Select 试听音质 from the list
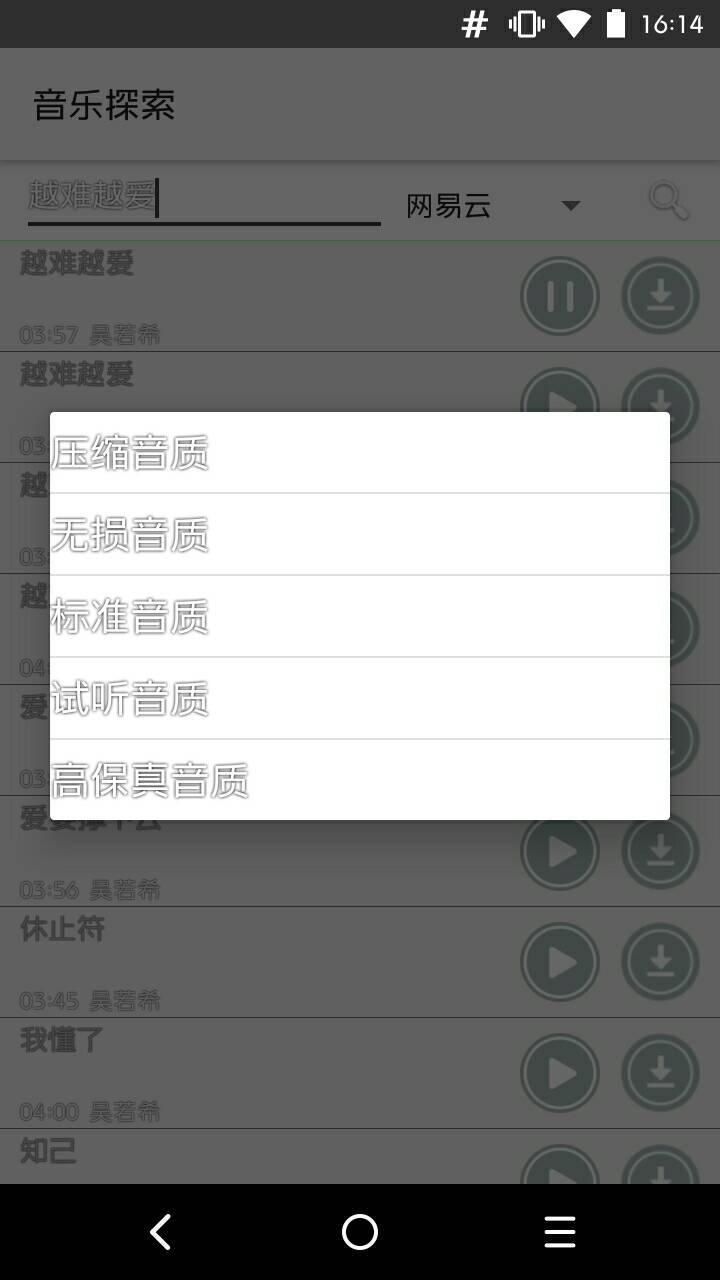The image size is (720, 1280). pyautogui.click(x=359, y=697)
